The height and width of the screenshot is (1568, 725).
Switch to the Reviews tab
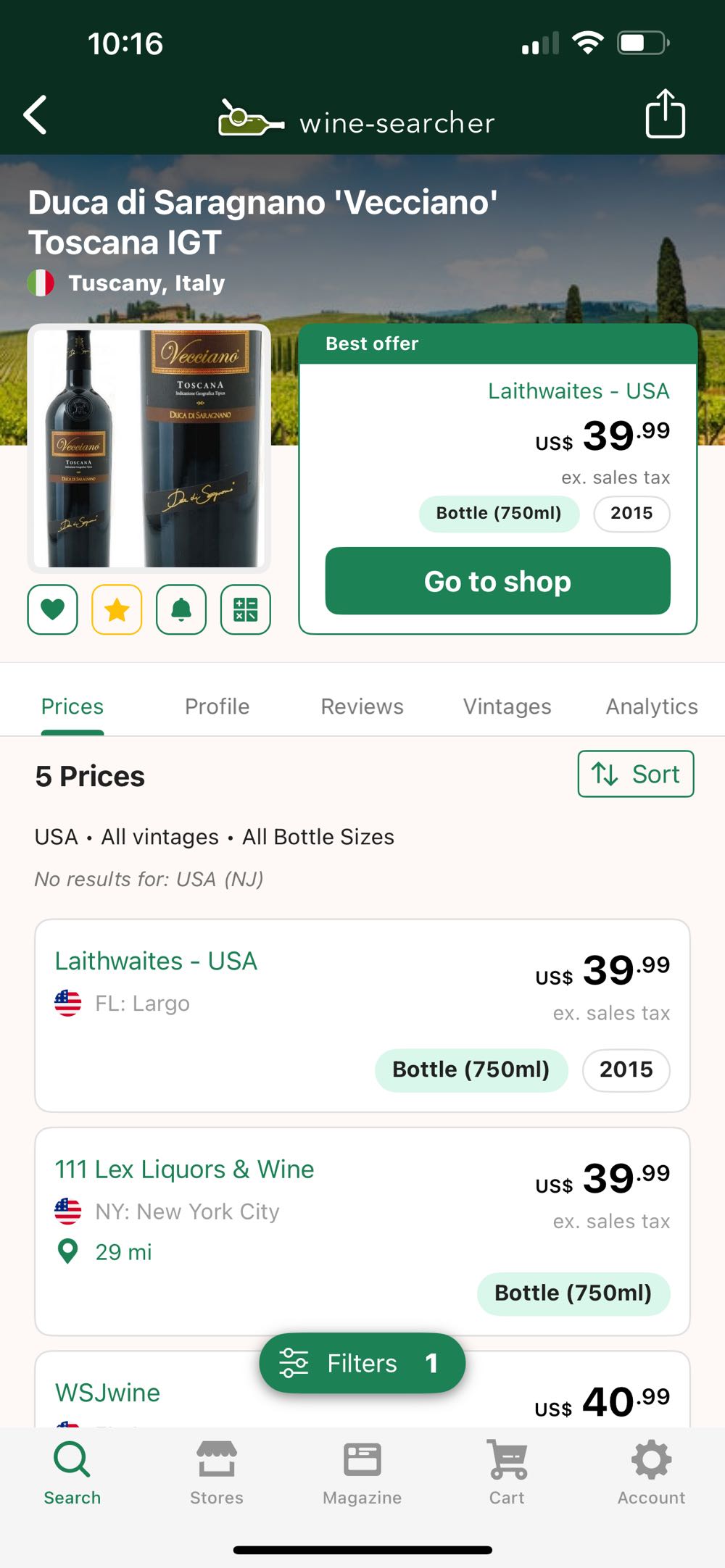361,706
